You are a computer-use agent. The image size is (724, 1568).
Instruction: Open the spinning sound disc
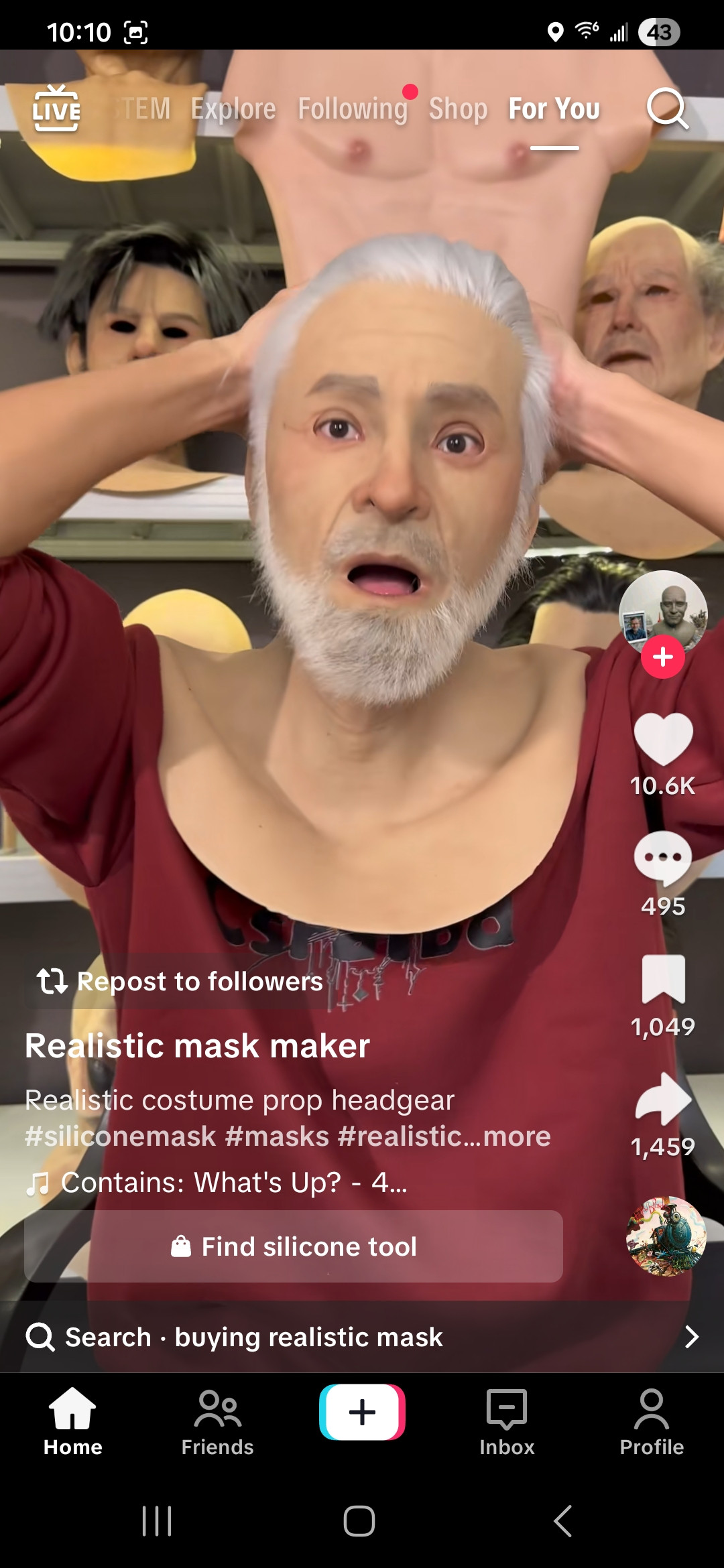[666, 1236]
